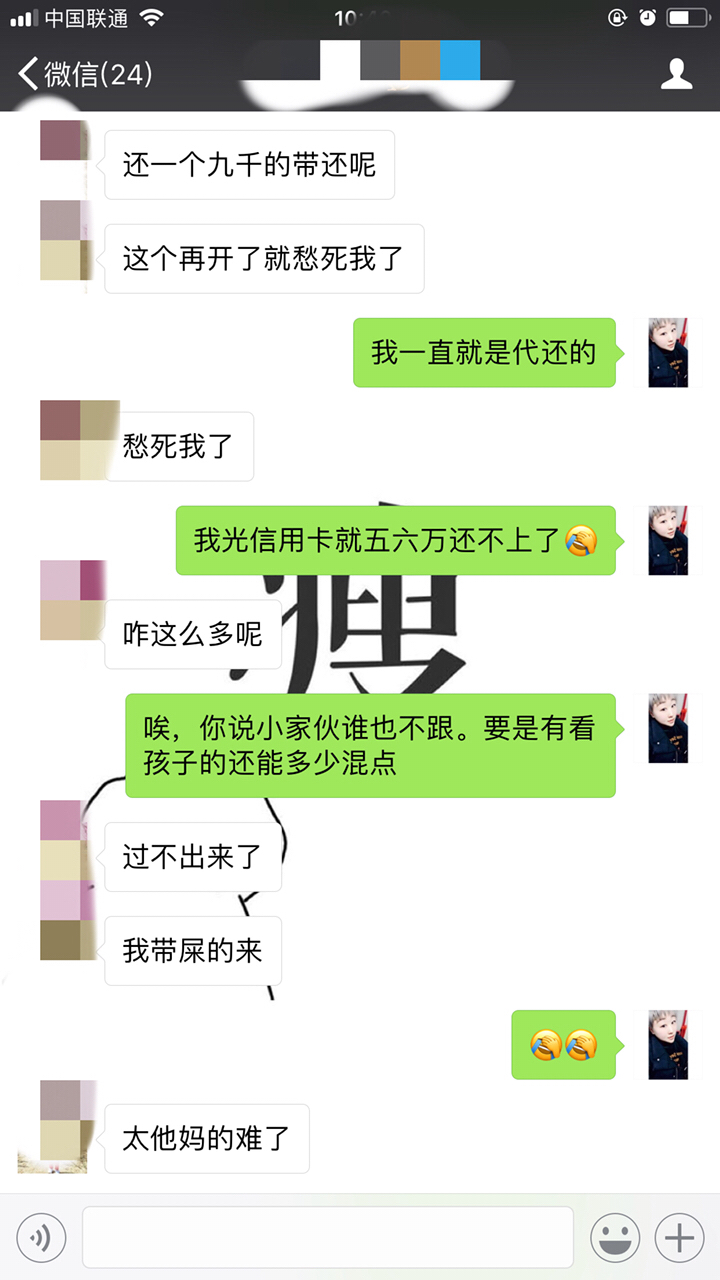The image size is (720, 1280).
Task: Go back to the WeChat chats list
Action: 84,74
